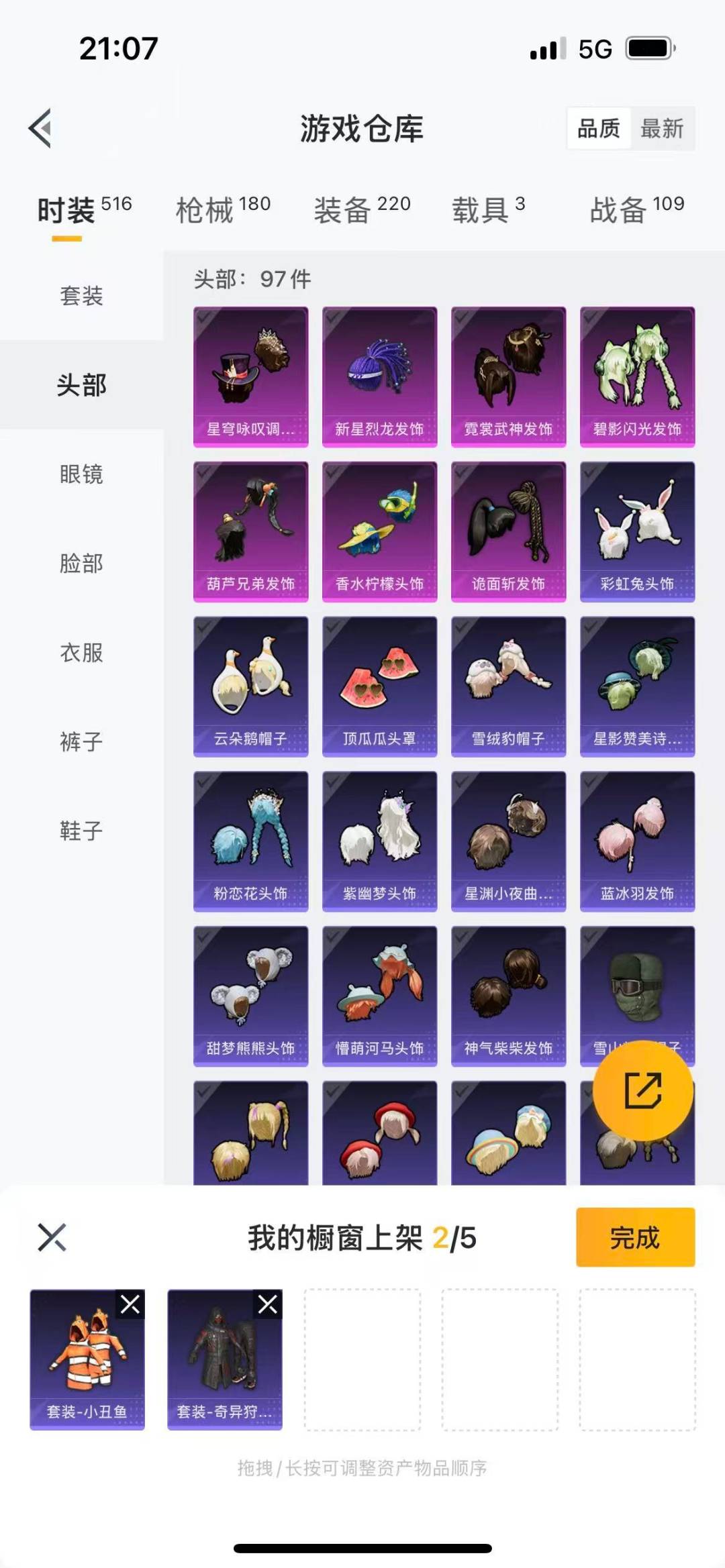Pick the 彩虹兔头饰 item
Screen dimensions: 725x1568
point(637,531)
